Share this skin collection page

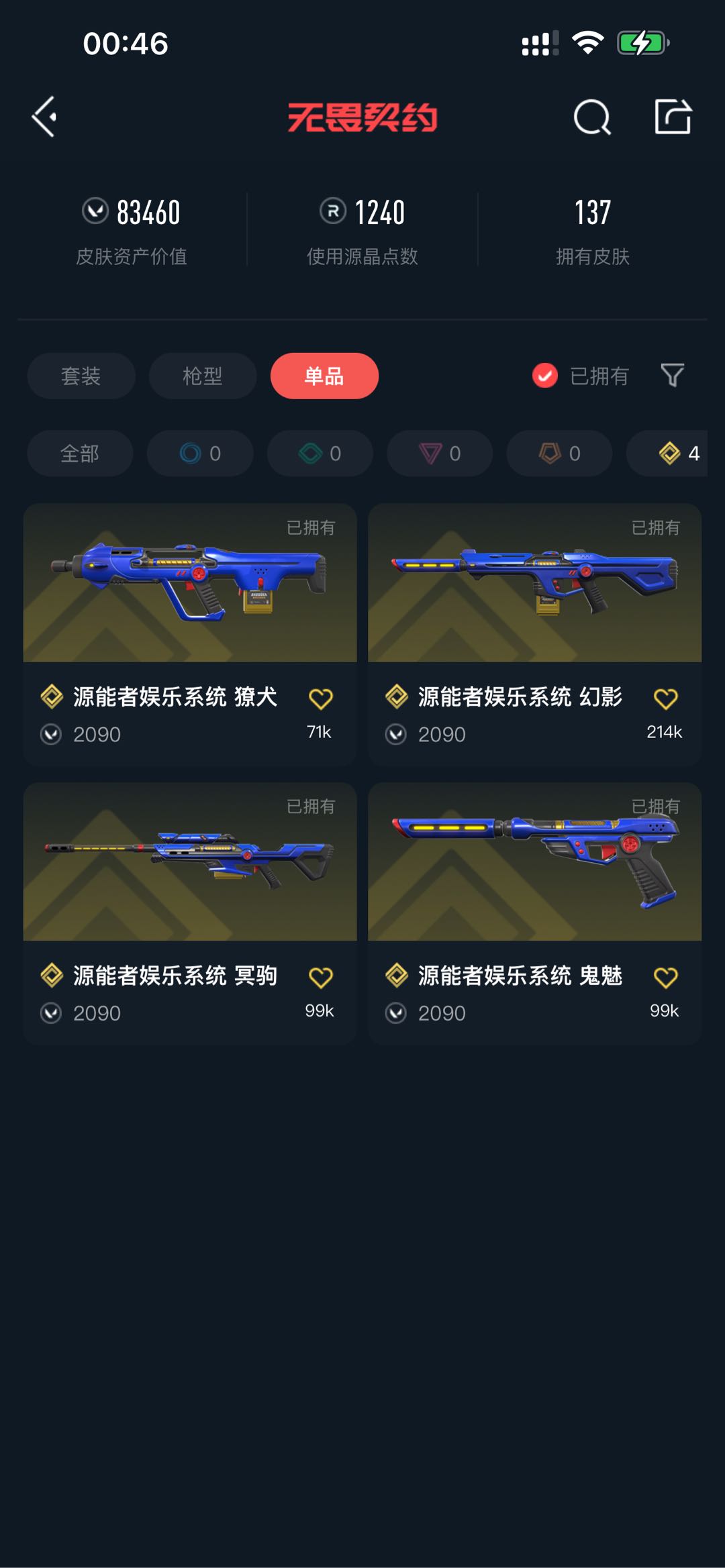tap(673, 117)
